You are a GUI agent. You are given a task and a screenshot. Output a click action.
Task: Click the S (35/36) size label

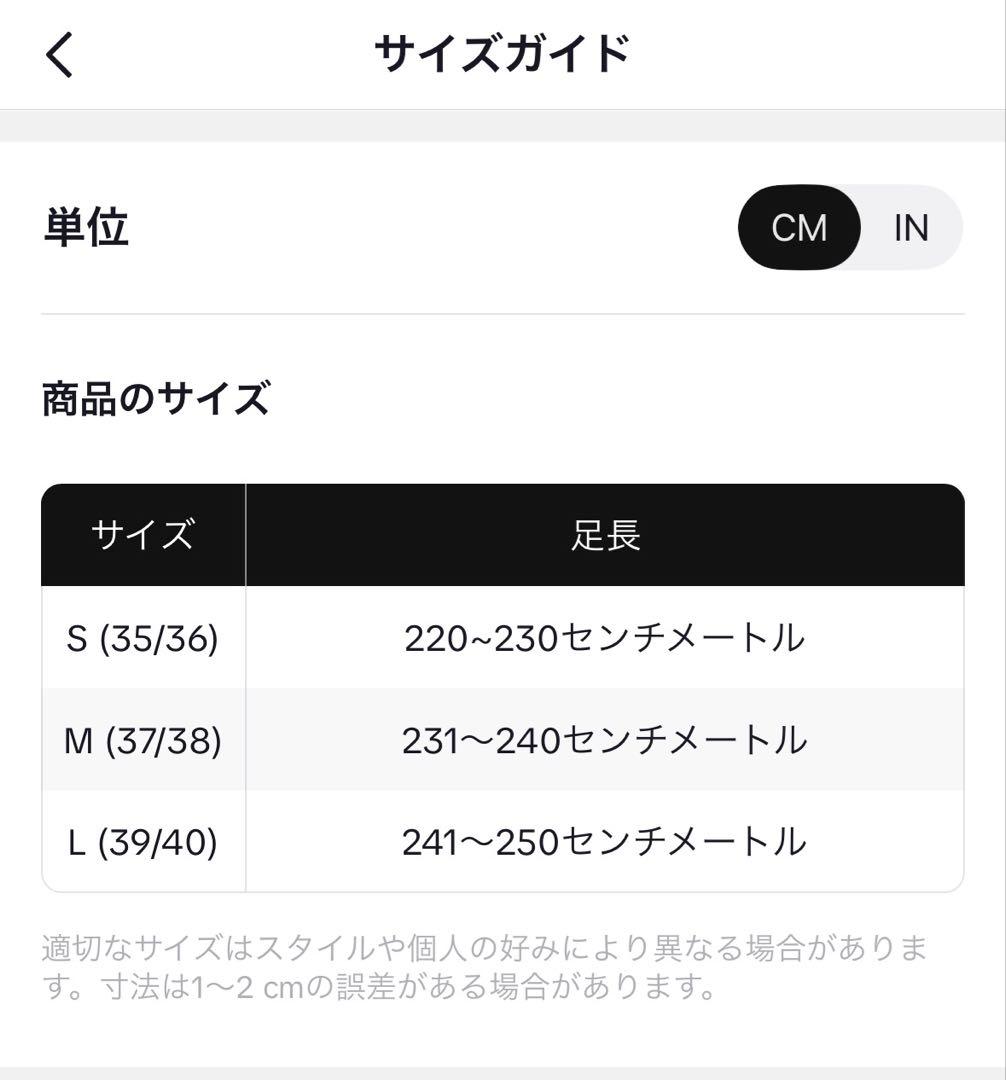142,640
